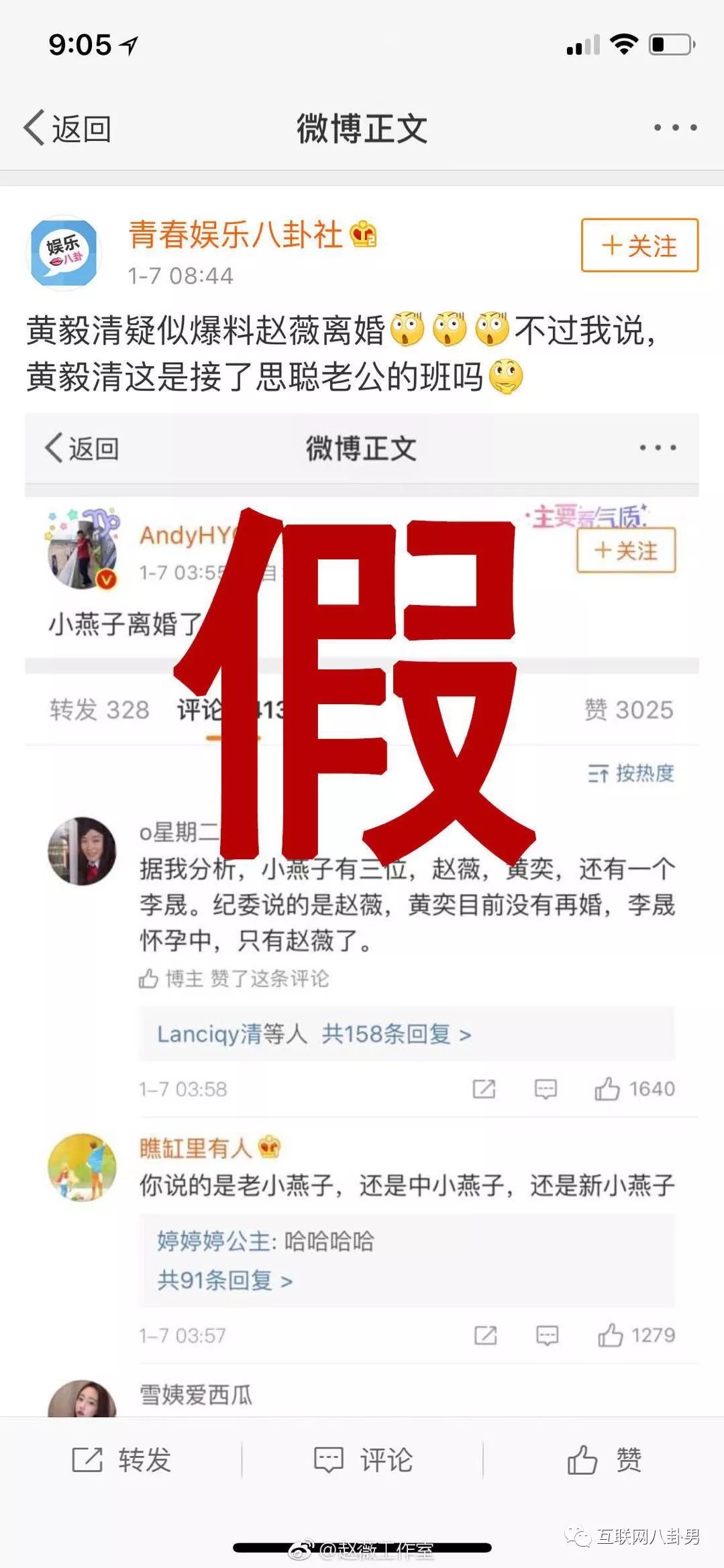Go back using the top 返回 button
The height and width of the screenshot is (1568, 724).
[x=67, y=127]
